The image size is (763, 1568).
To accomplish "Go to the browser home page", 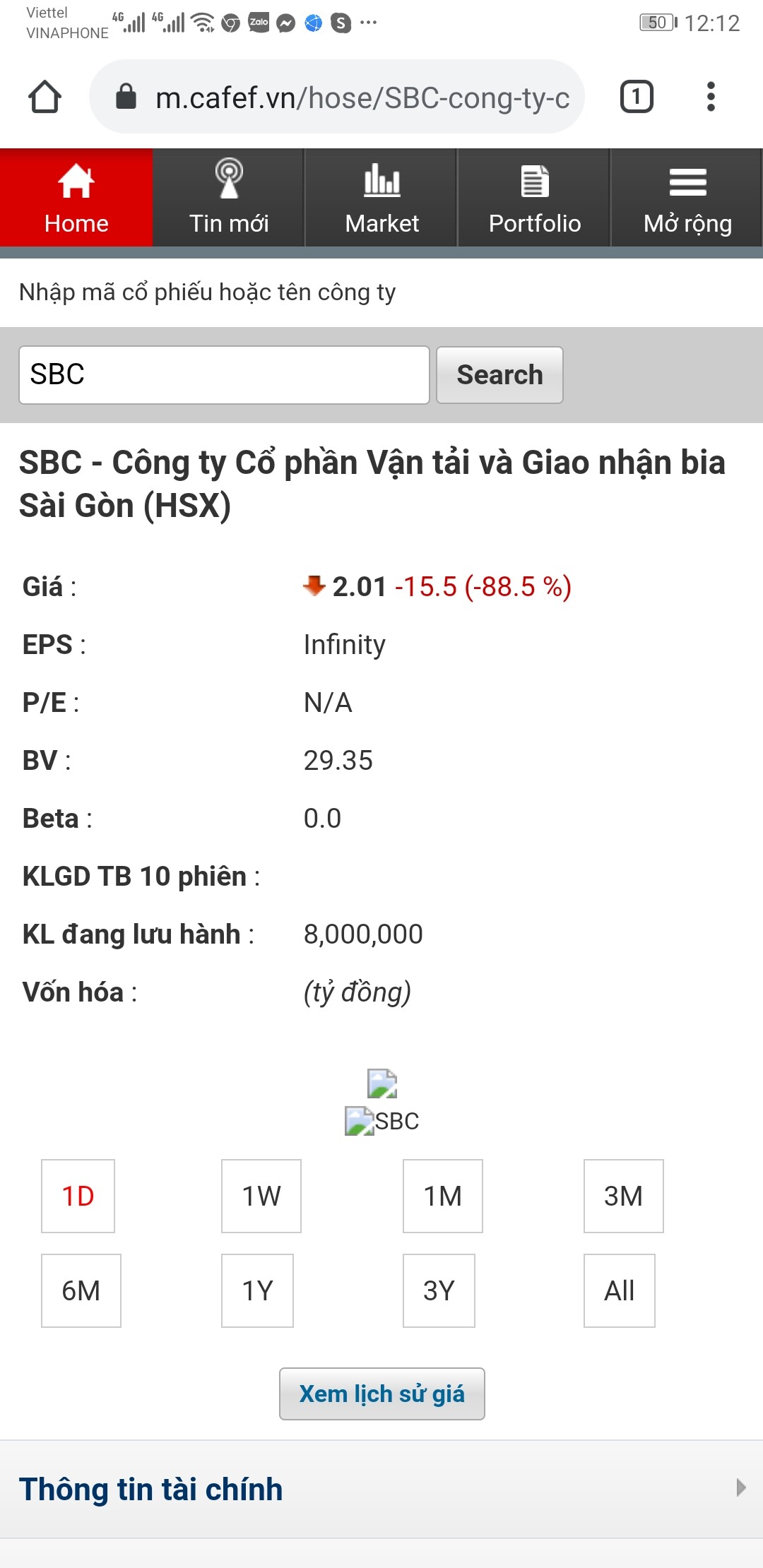I will click(45, 97).
